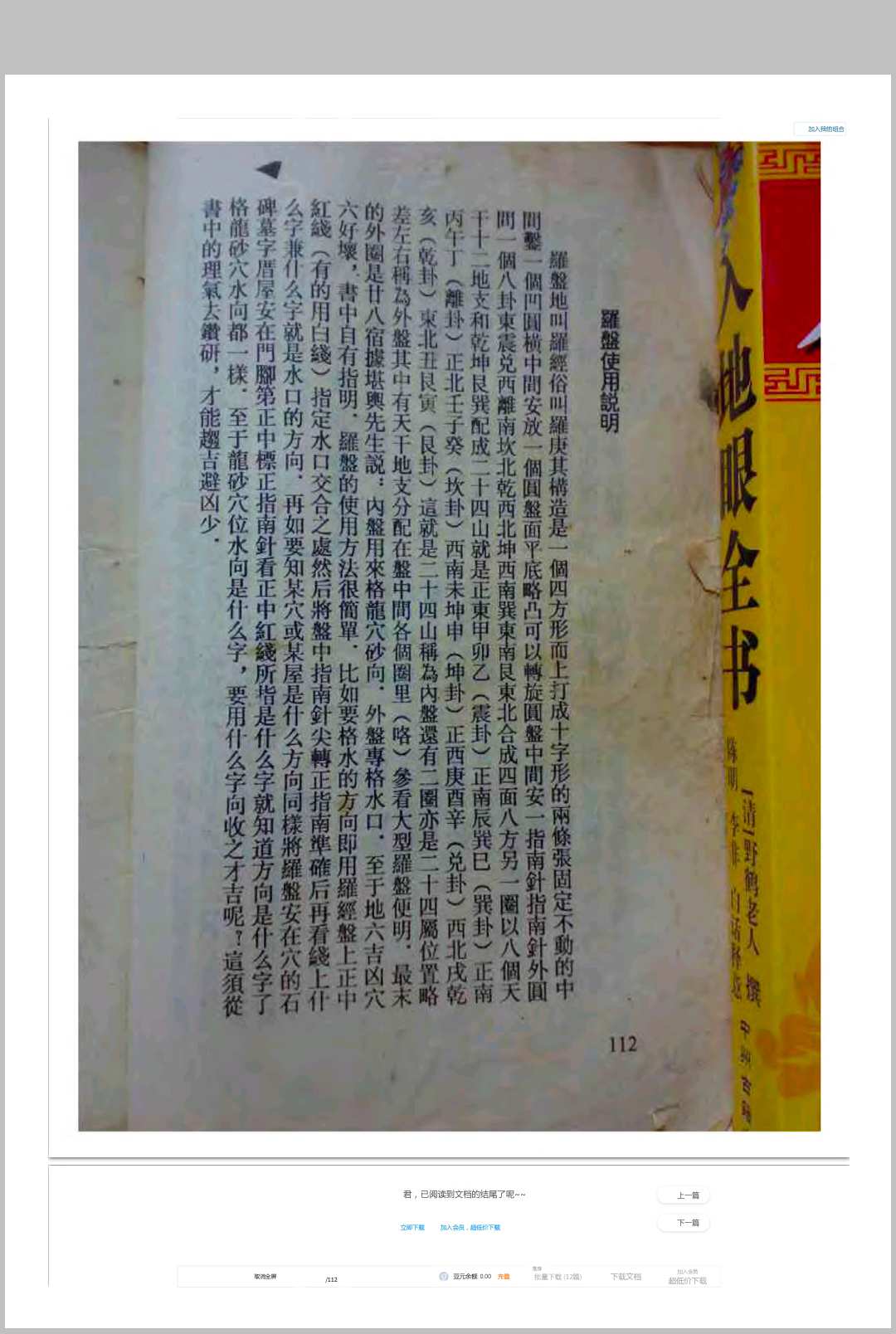Viewport: 896px width, 1334px height.
Task: Select 批量下载 (12篇)
Action: coord(558,1277)
